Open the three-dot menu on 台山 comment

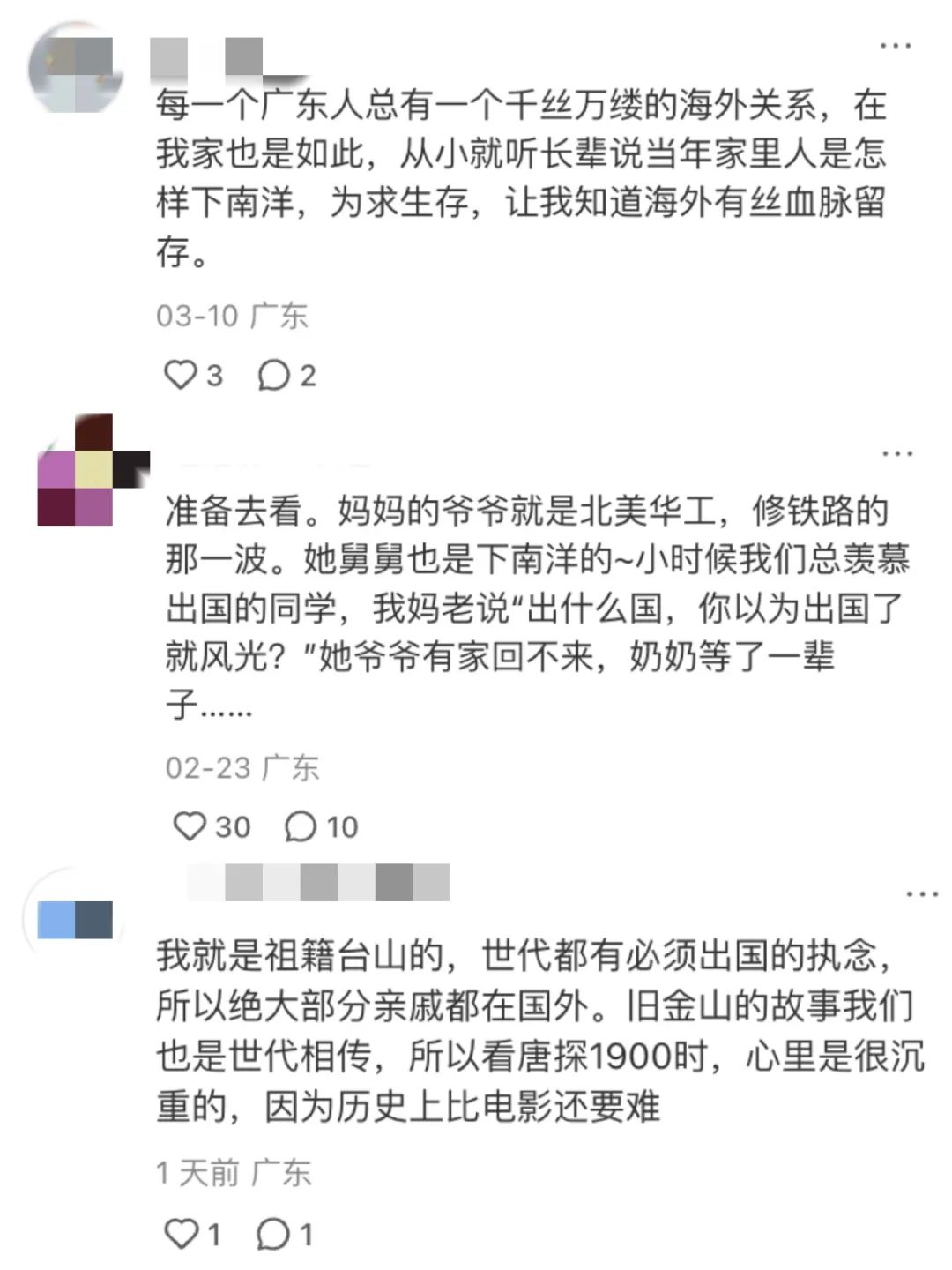point(922,895)
